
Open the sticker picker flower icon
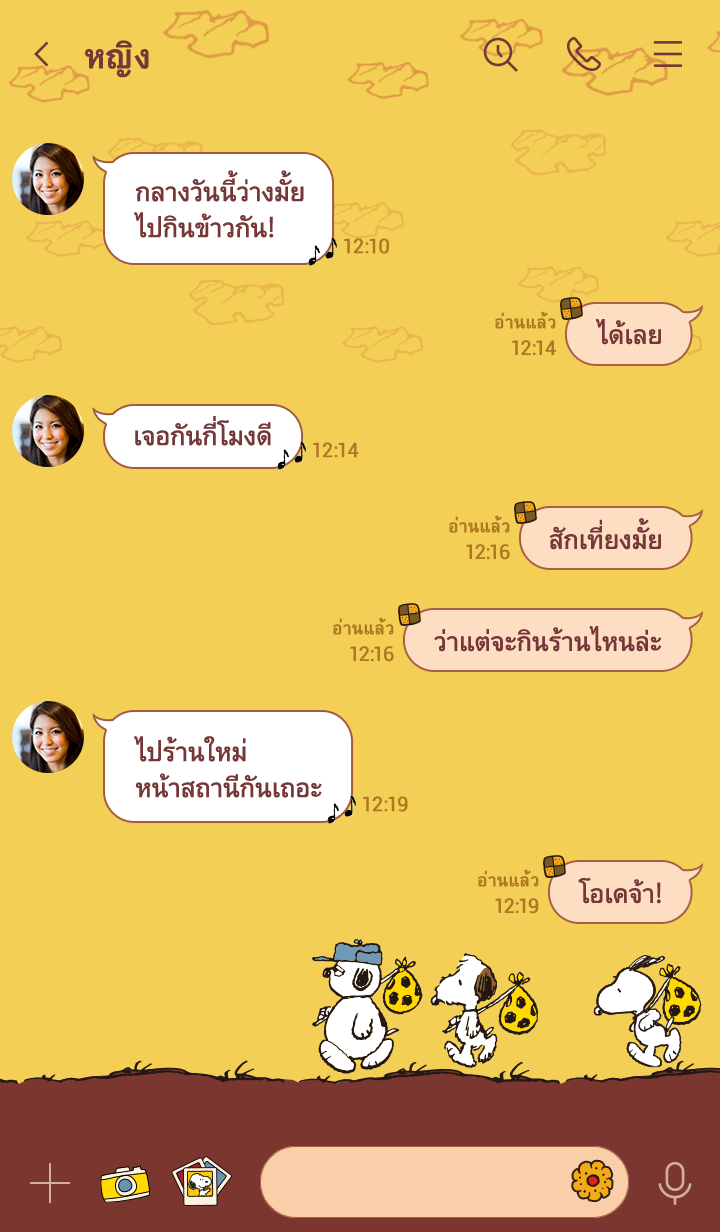click(x=592, y=1181)
